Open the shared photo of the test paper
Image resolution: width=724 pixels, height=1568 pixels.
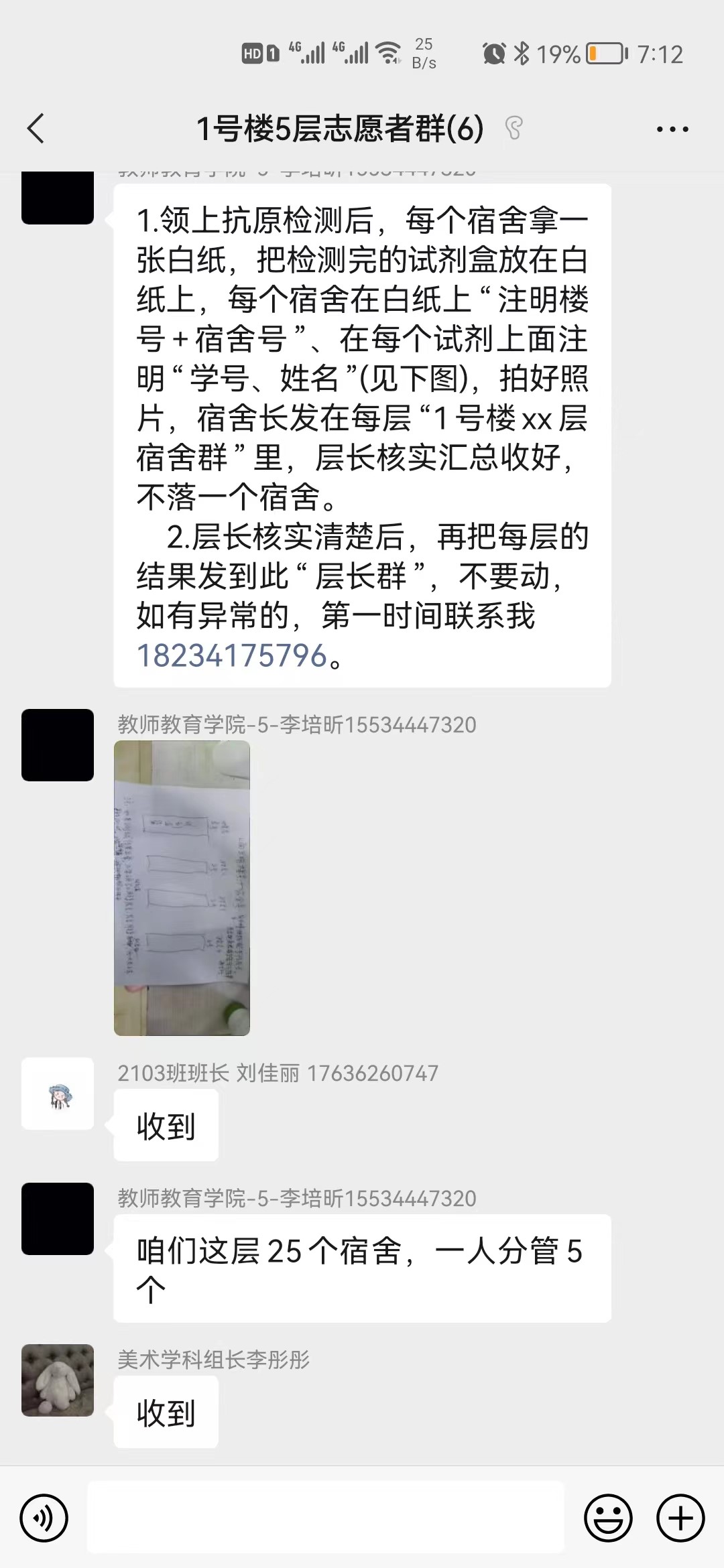(x=182, y=888)
